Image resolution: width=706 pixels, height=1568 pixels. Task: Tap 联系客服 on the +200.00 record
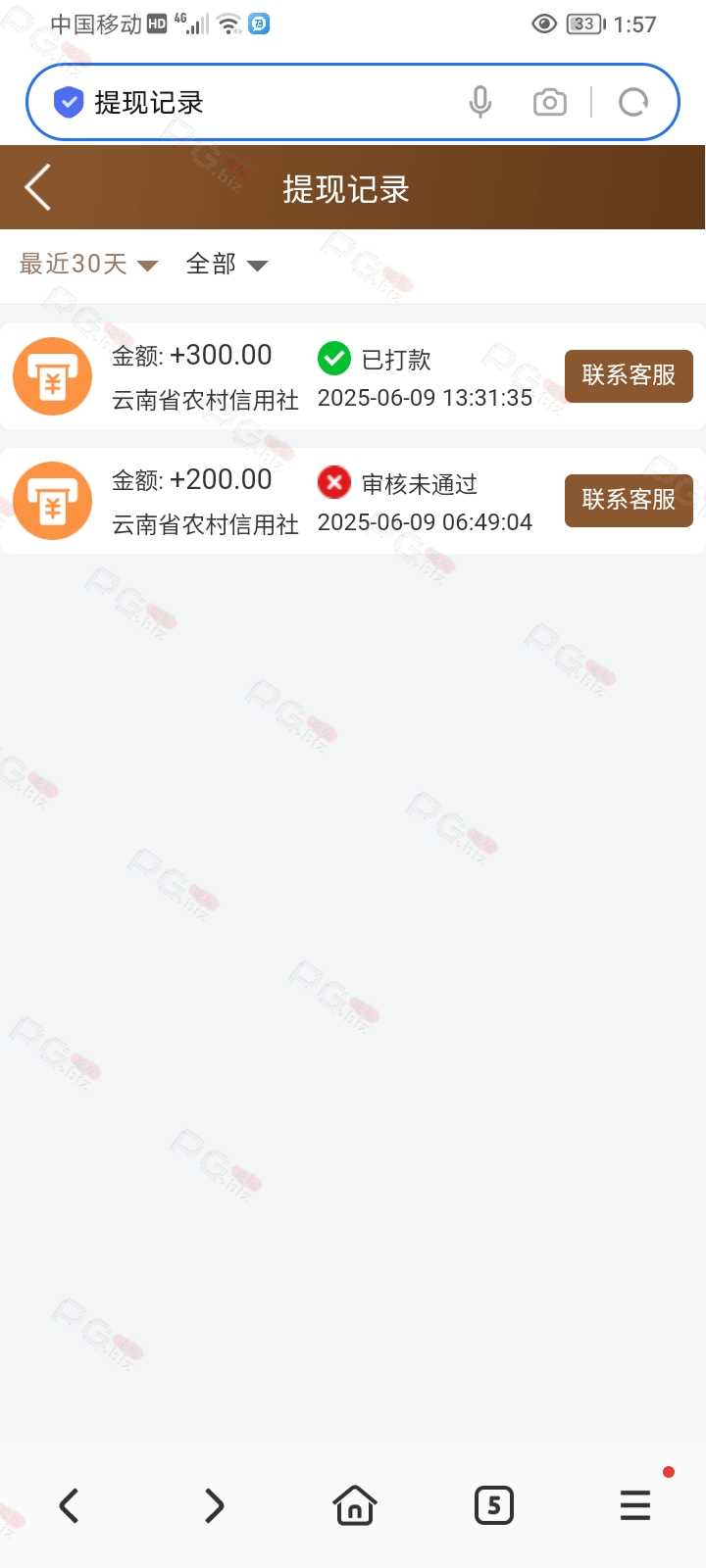click(629, 500)
